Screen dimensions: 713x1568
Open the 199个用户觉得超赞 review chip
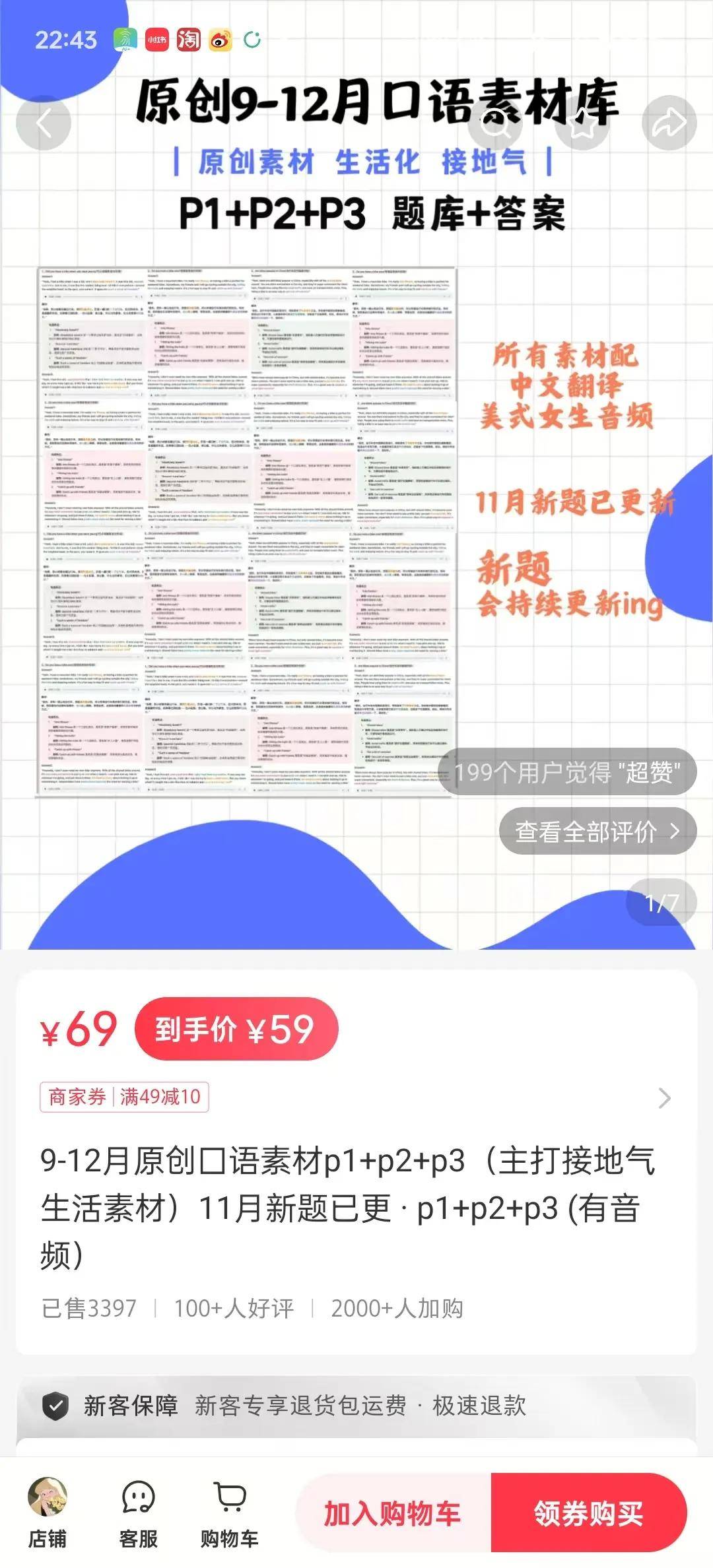click(567, 771)
